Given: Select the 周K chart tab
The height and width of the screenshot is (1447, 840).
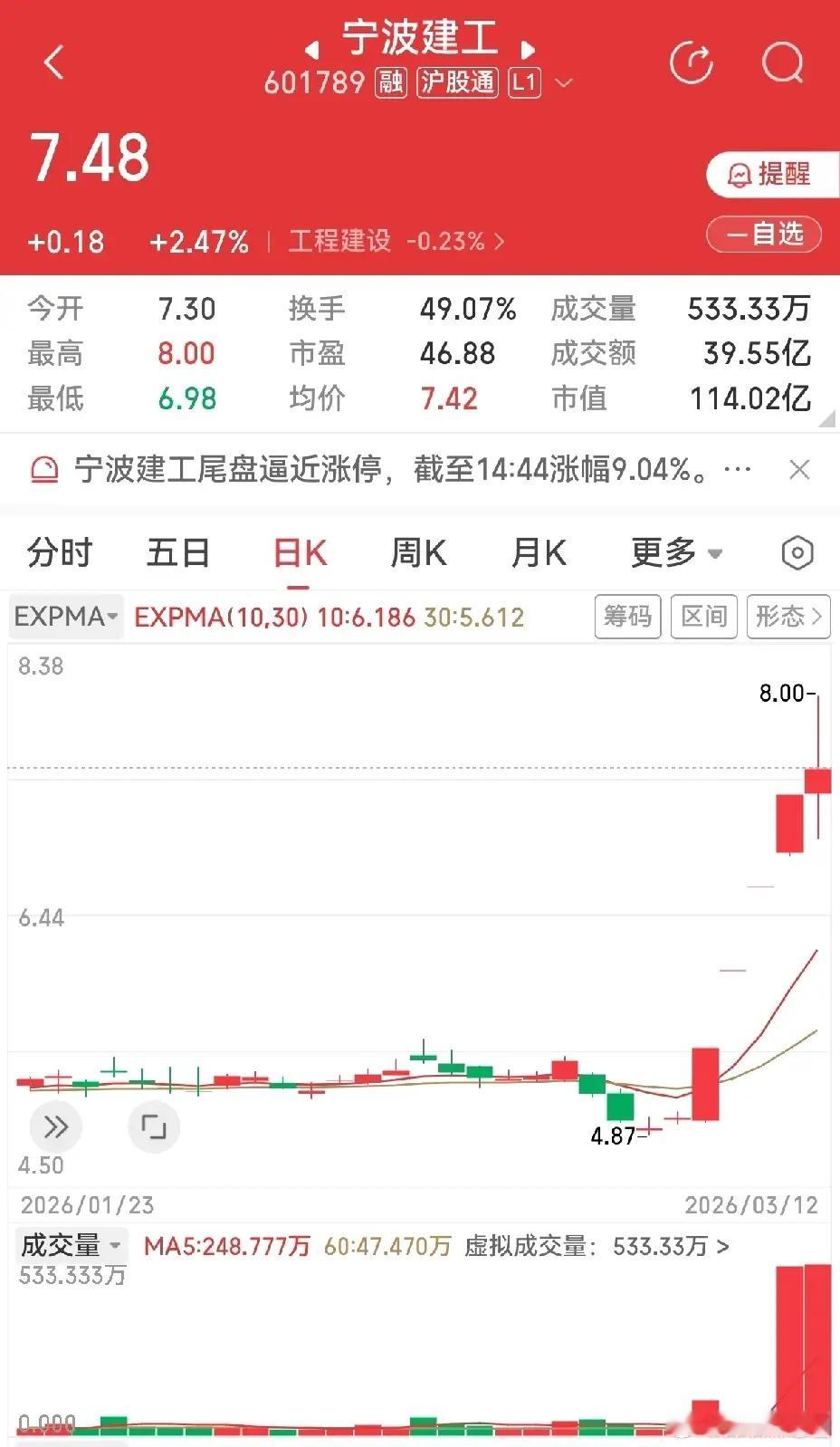Looking at the screenshot, I should pyautogui.click(x=418, y=552).
